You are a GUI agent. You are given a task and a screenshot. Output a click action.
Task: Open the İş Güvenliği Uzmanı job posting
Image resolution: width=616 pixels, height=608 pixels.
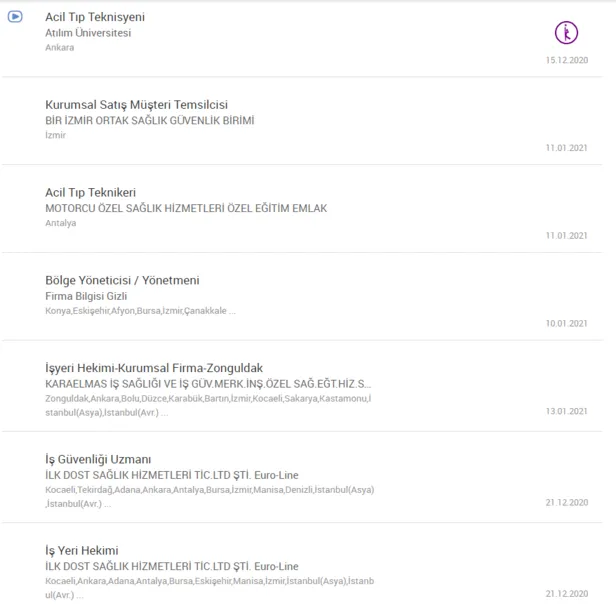pos(98,459)
